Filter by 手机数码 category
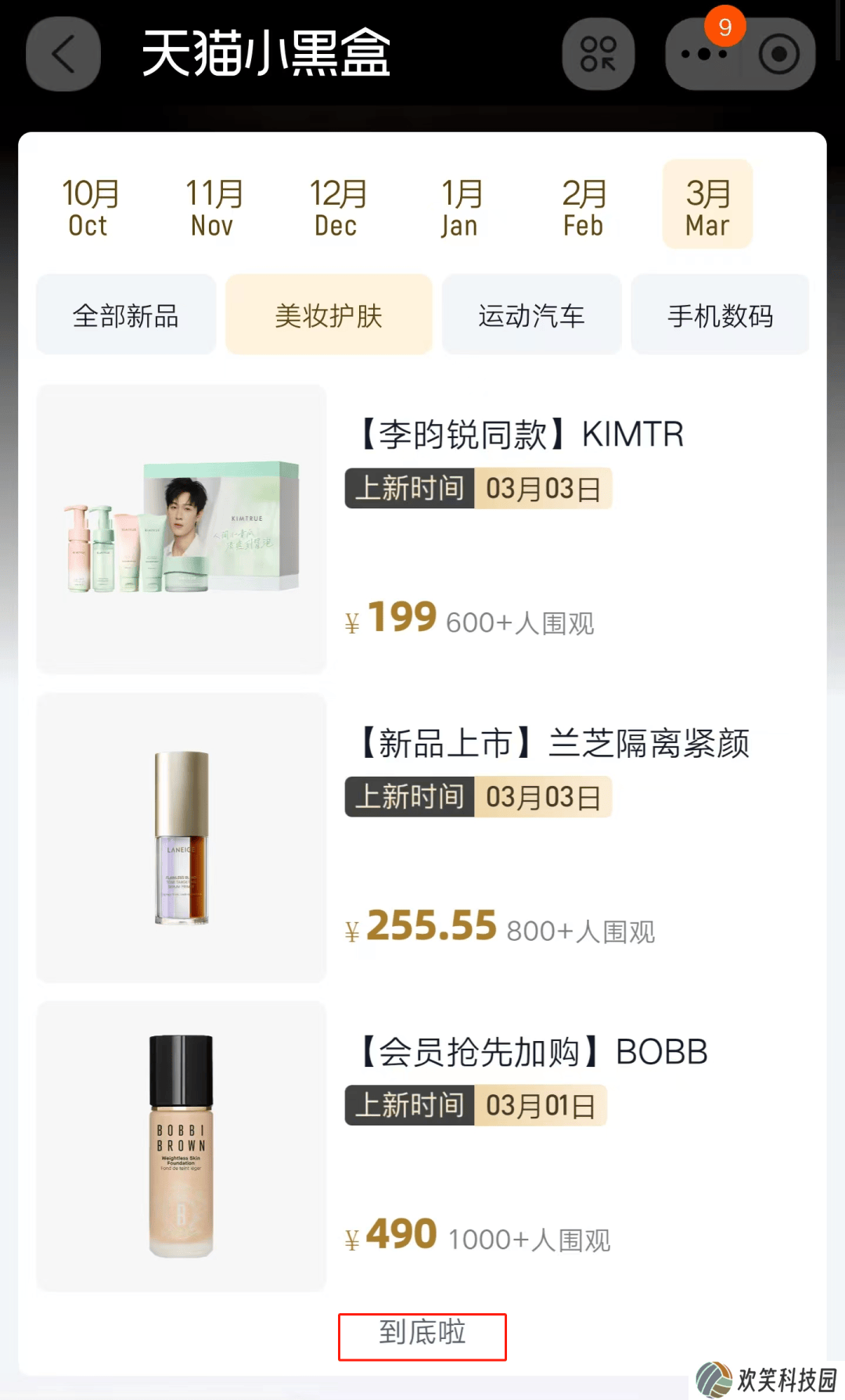Image resolution: width=845 pixels, height=1400 pixels. tap(720, 315)
